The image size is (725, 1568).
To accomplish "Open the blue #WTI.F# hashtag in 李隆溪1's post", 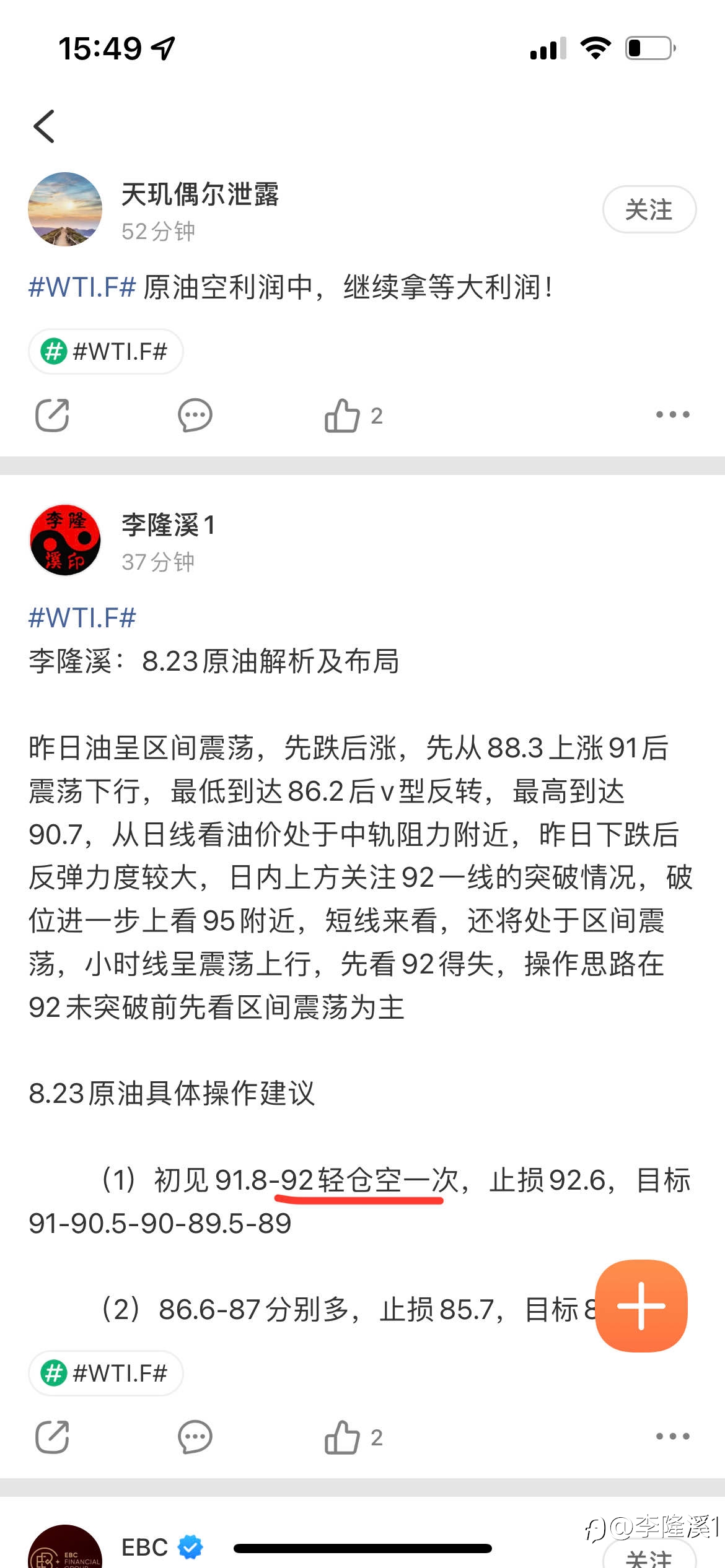I will point(82,617).
